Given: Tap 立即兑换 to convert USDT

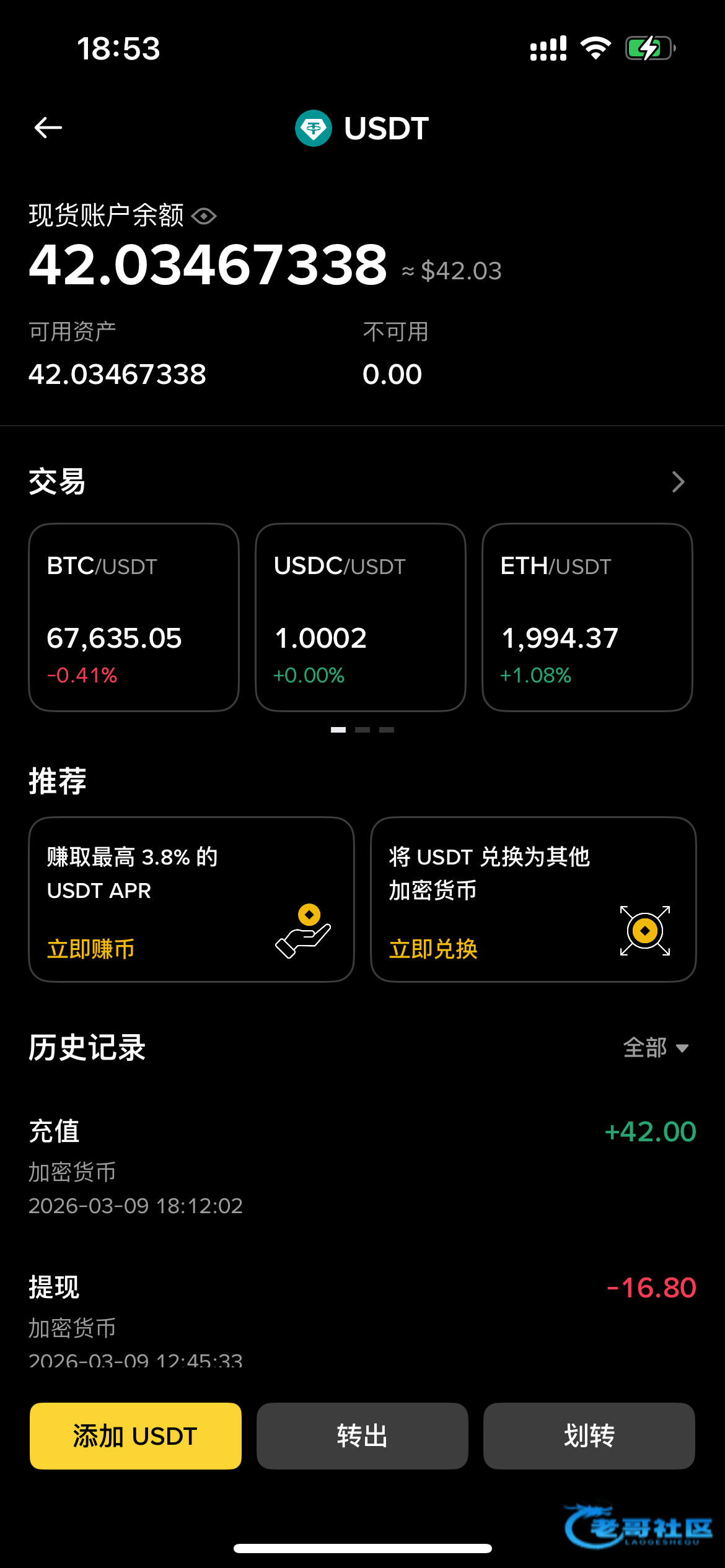Looking at the screenshot, I should [433, 949].
